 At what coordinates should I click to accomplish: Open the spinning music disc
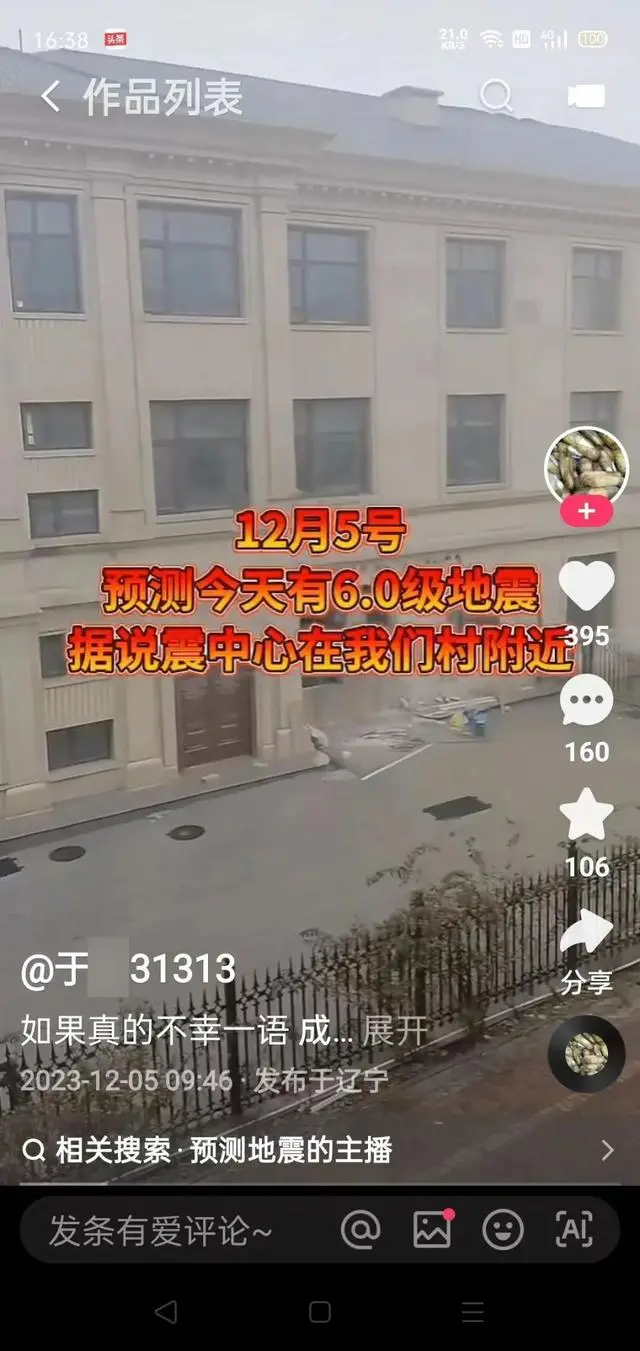point(586,1053)
